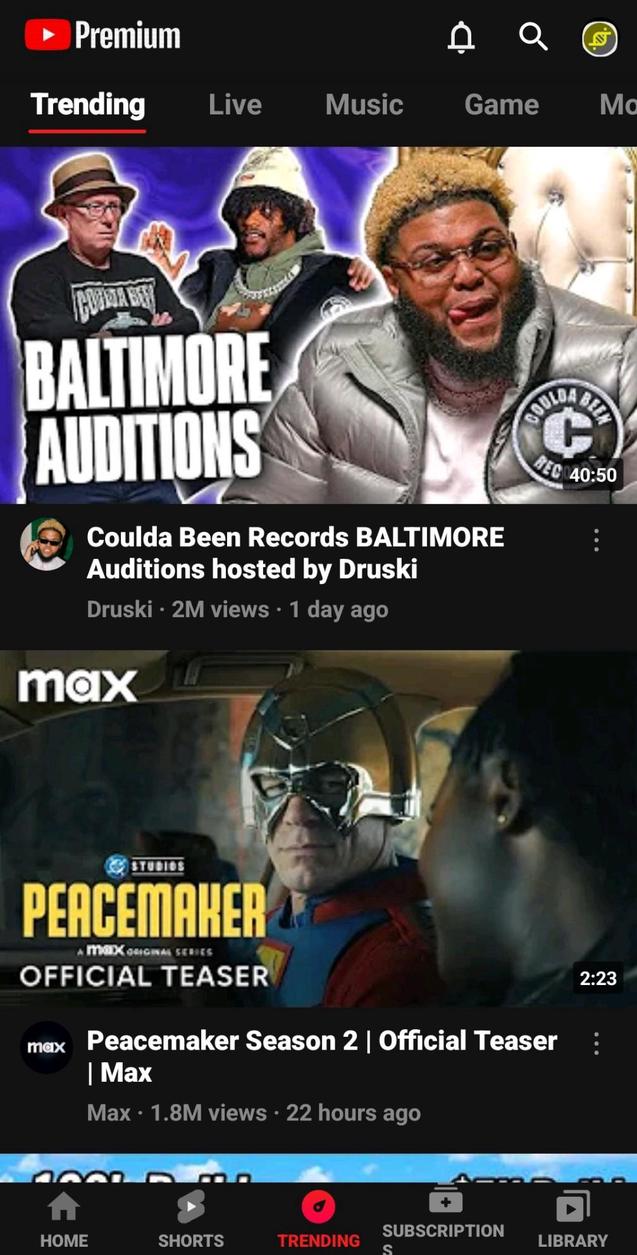The height and width of the screenshot is (1255, 637).
Task: Open Druski's channel avatar
Action: pos(46,544)
